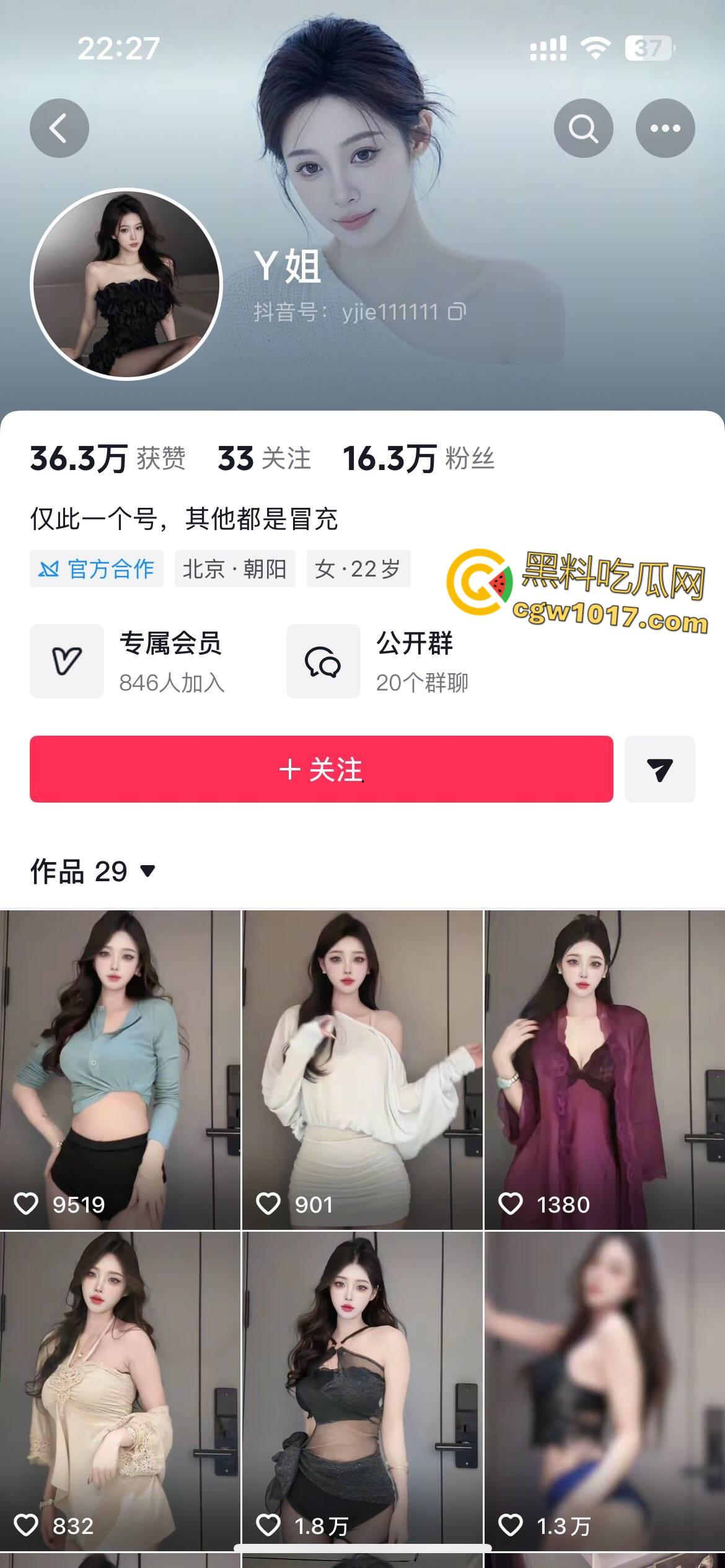Viewport: 725px width, 1568px height.
Task: Tap the back arrow to exit profile
Action: pos(59,128)
